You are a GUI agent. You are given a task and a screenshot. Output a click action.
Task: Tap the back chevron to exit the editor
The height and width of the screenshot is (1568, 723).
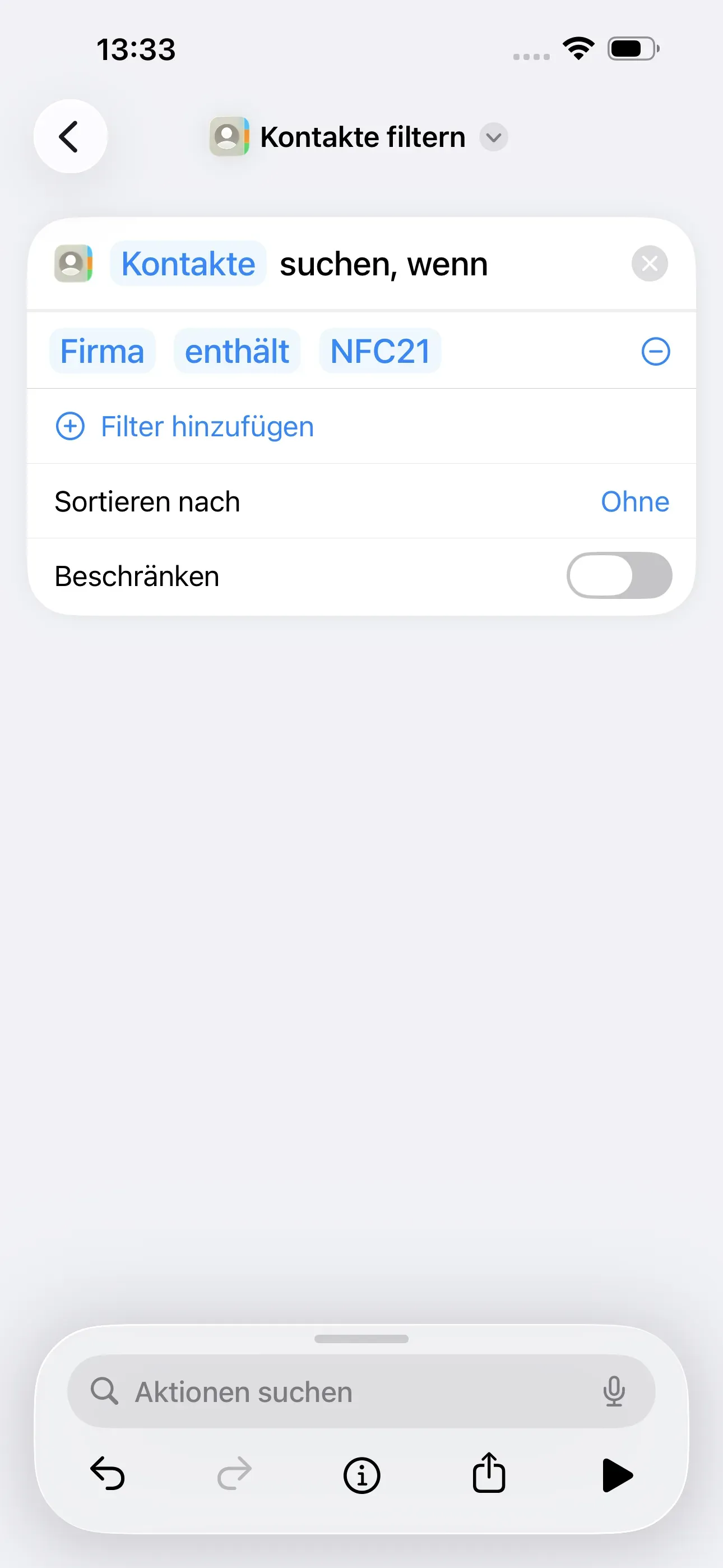[x=70, y=136]
